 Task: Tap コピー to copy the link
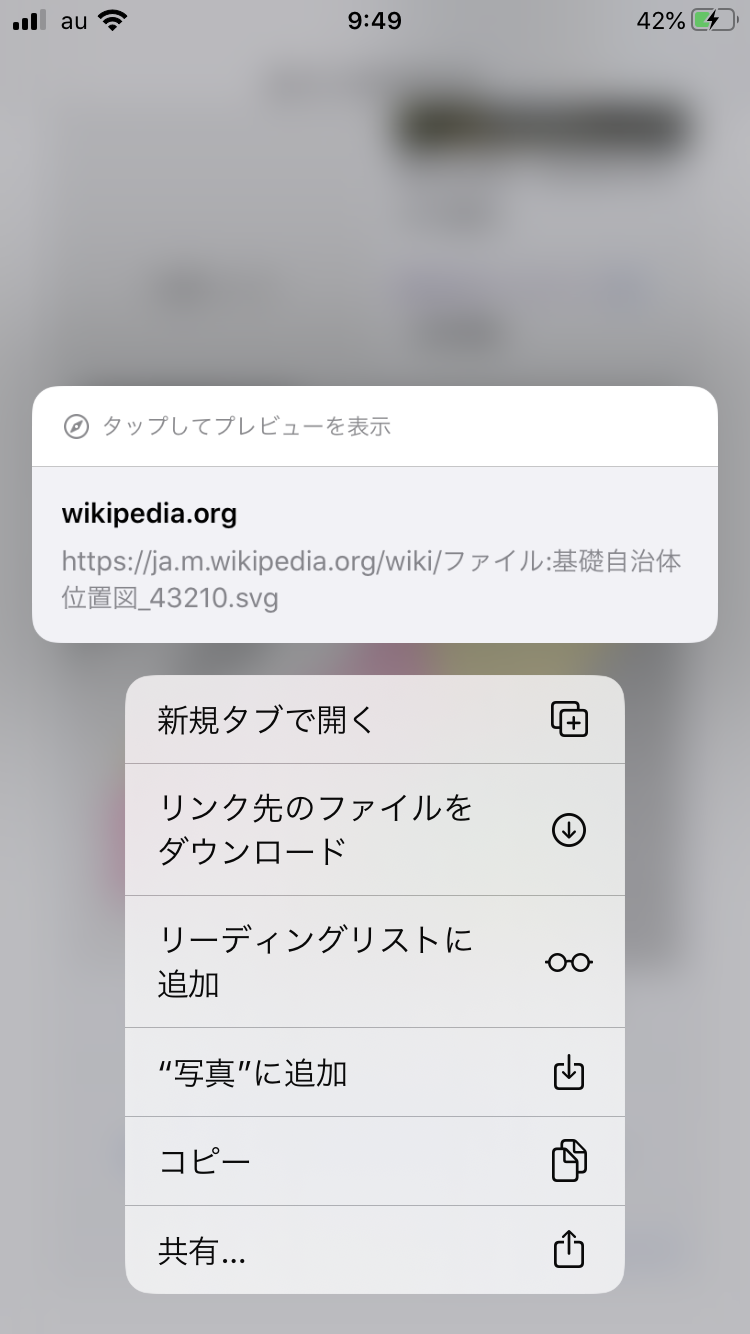pyautogui.click(x=374, y=1162)
